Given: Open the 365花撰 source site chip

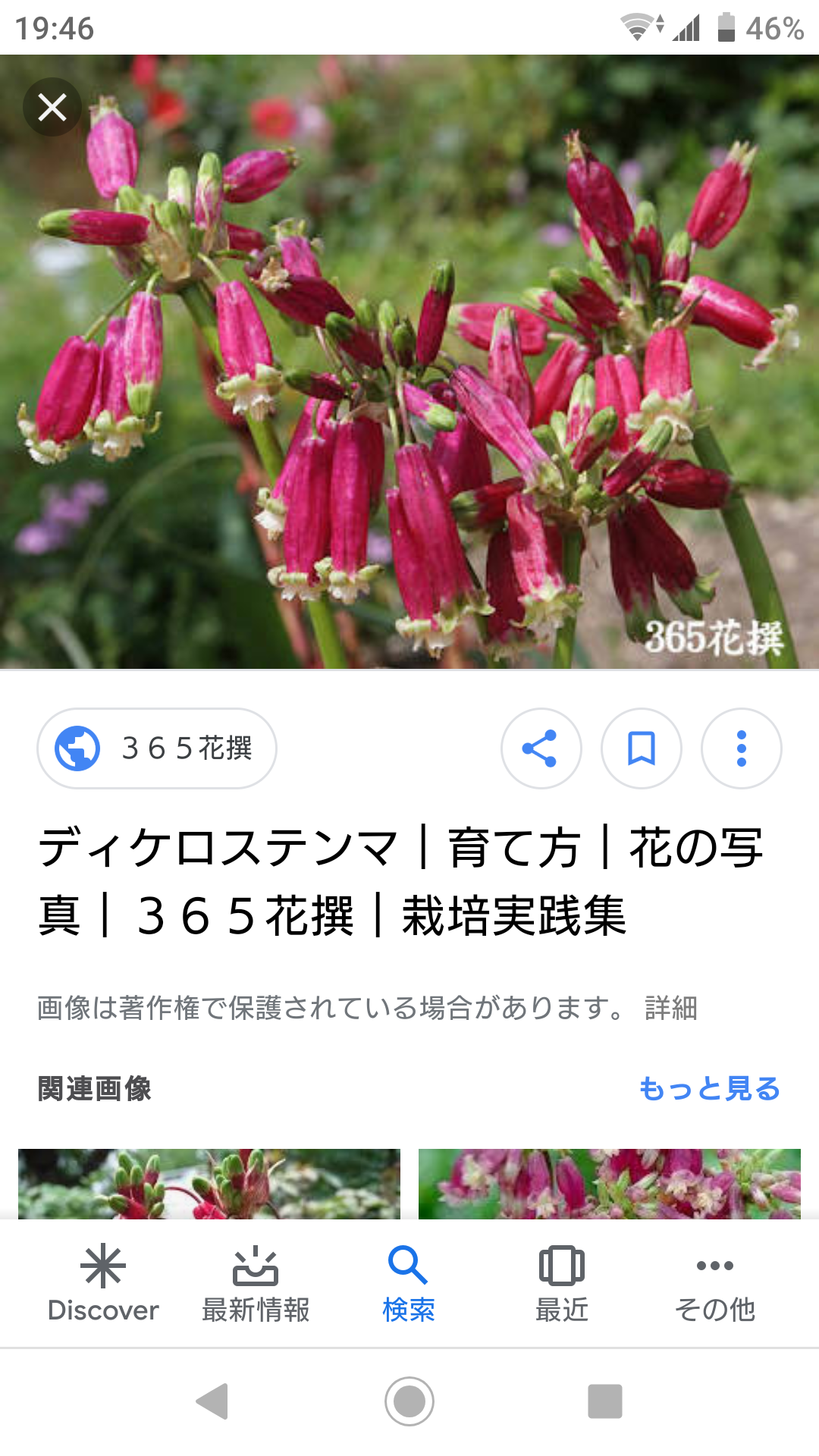Looking at the screenshot, I should pyautogui.click(x=157, y=748).
